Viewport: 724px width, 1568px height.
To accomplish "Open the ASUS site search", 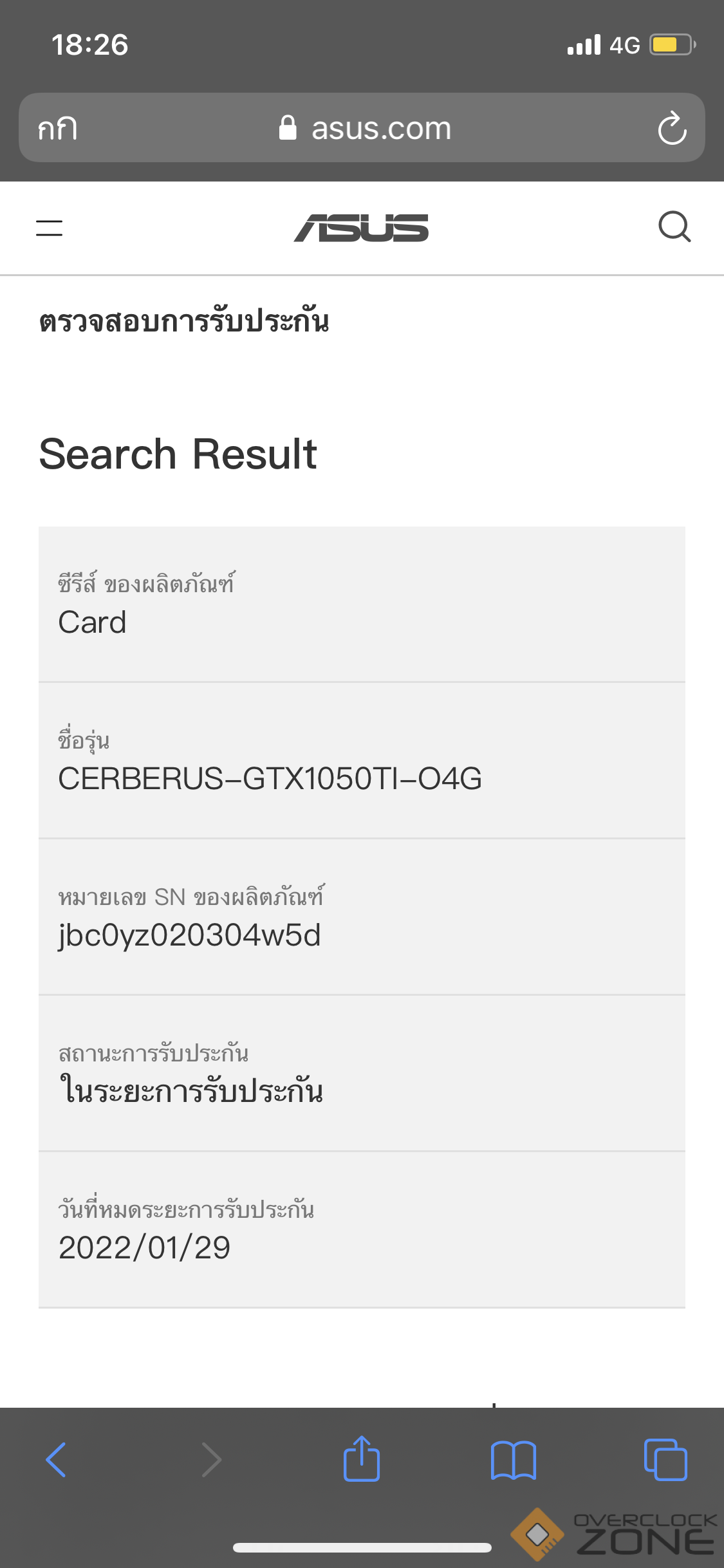I will (674, 227).
